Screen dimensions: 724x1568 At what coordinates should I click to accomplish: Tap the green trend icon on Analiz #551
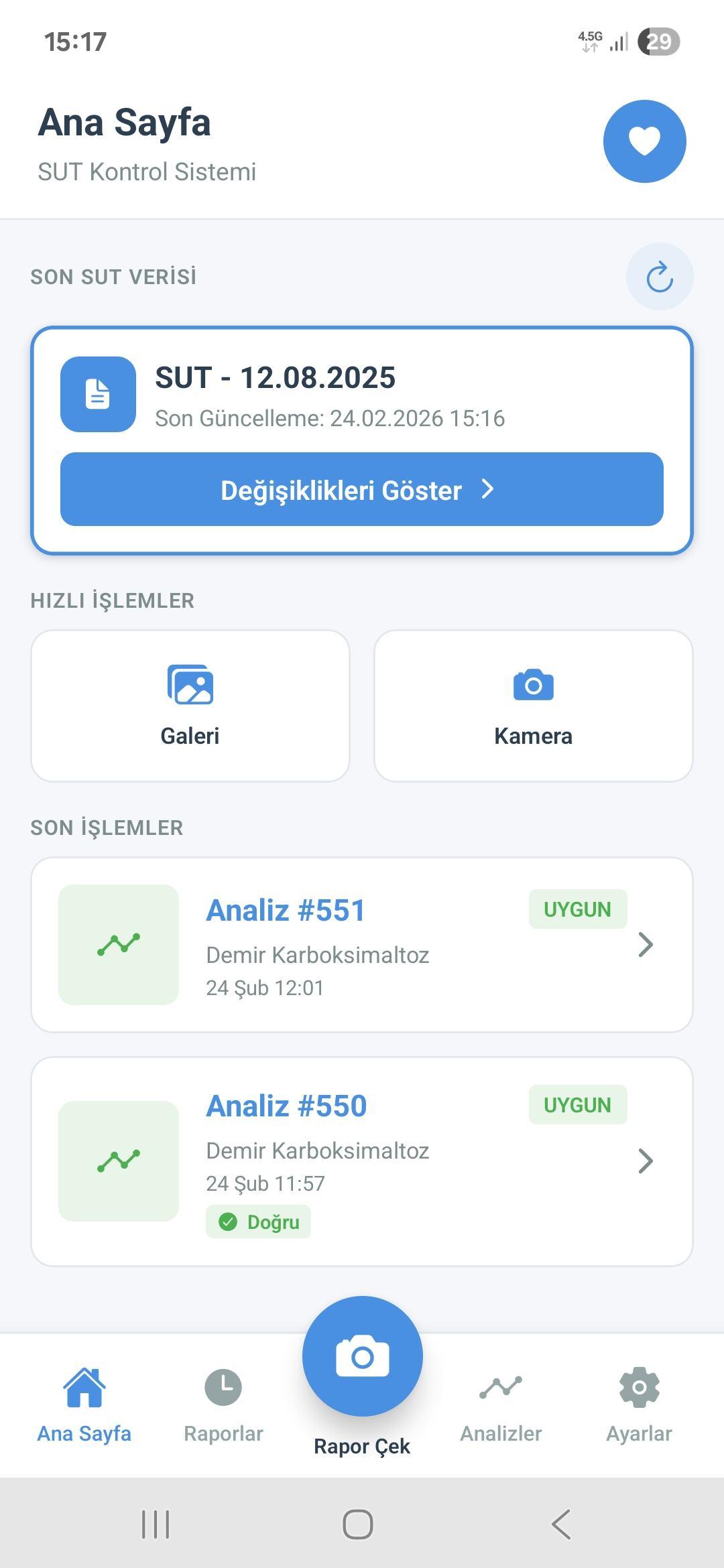pos(119,945)
